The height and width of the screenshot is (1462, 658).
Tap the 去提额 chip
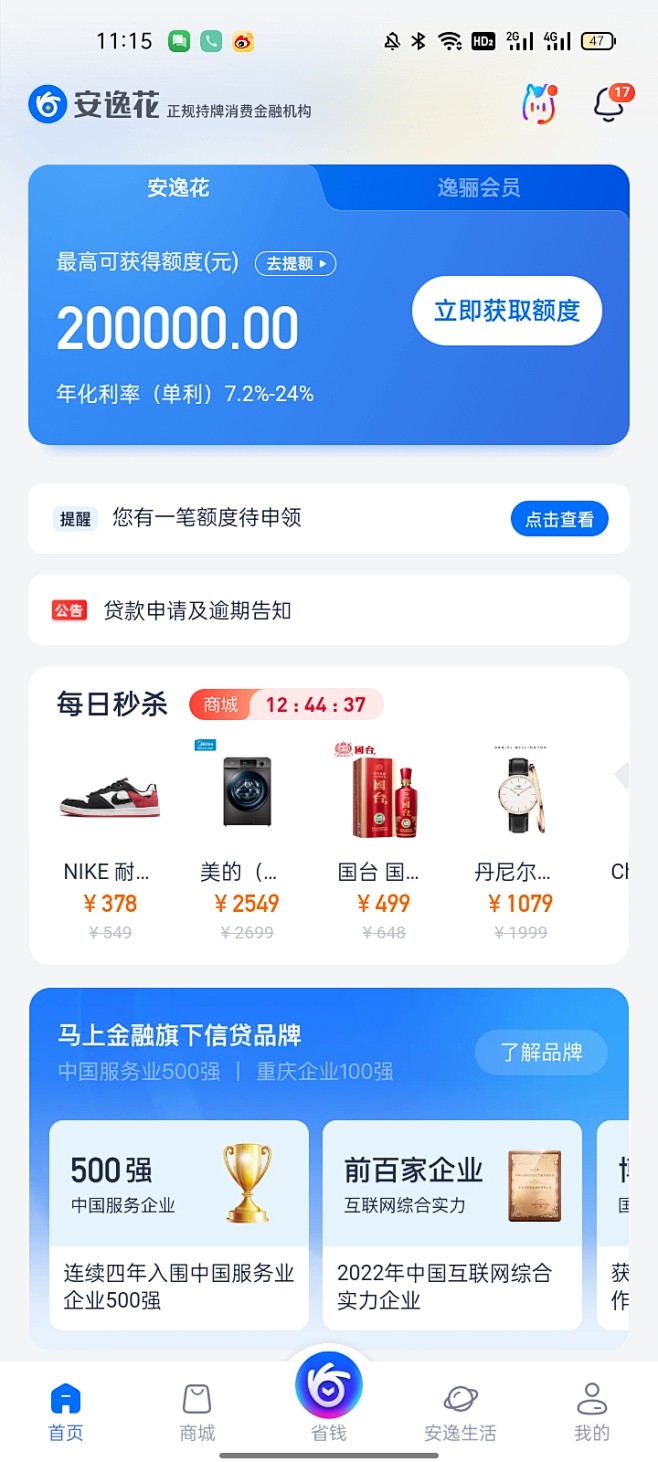click(295, 263)
